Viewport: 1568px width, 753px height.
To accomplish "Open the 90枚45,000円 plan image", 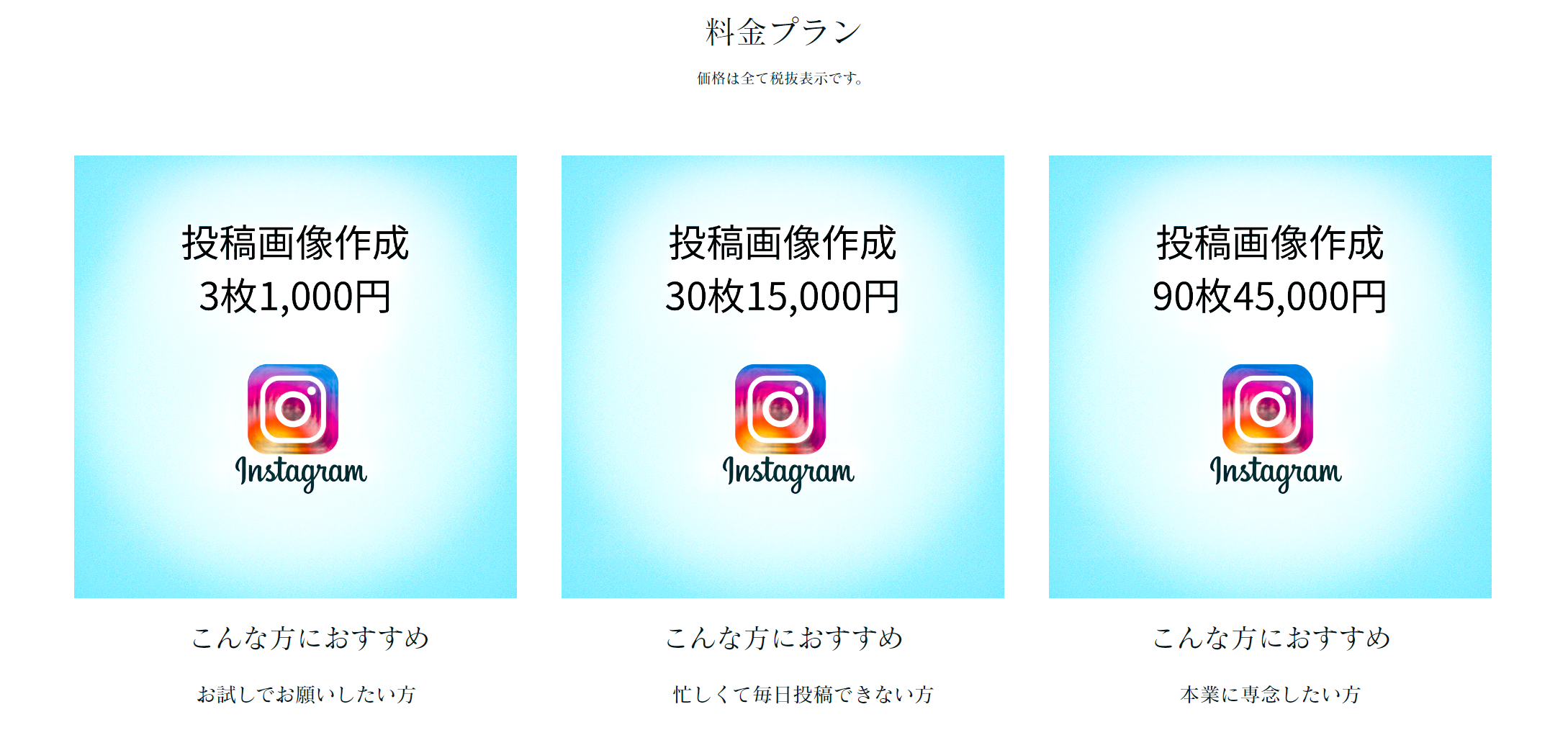I will click(x=1270, y=376).
